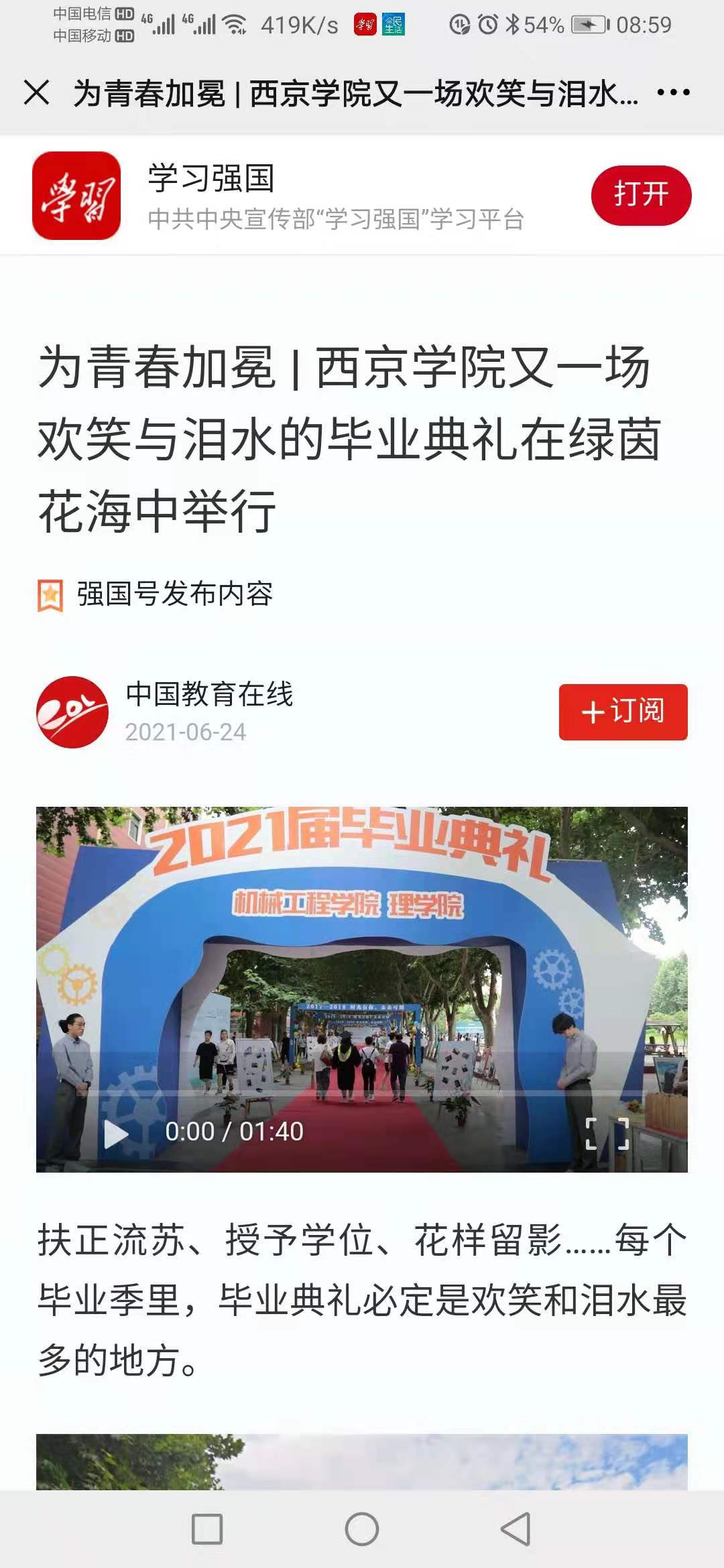Subscribe with the +订阅 button
Image resolution: width=724 pixels, height=1568 pixels.
point(623,712)
